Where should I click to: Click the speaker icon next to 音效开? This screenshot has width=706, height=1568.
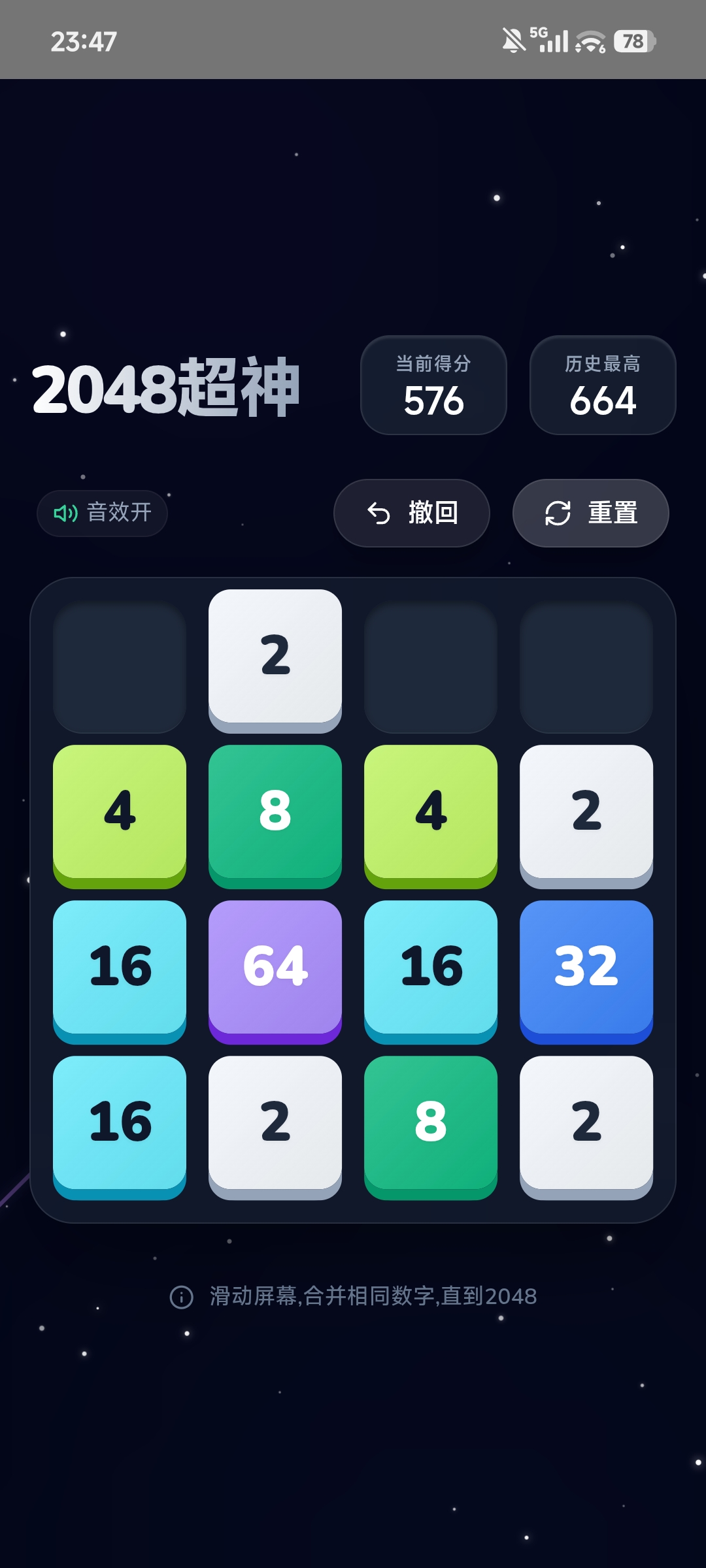click(x=65, y=514)
